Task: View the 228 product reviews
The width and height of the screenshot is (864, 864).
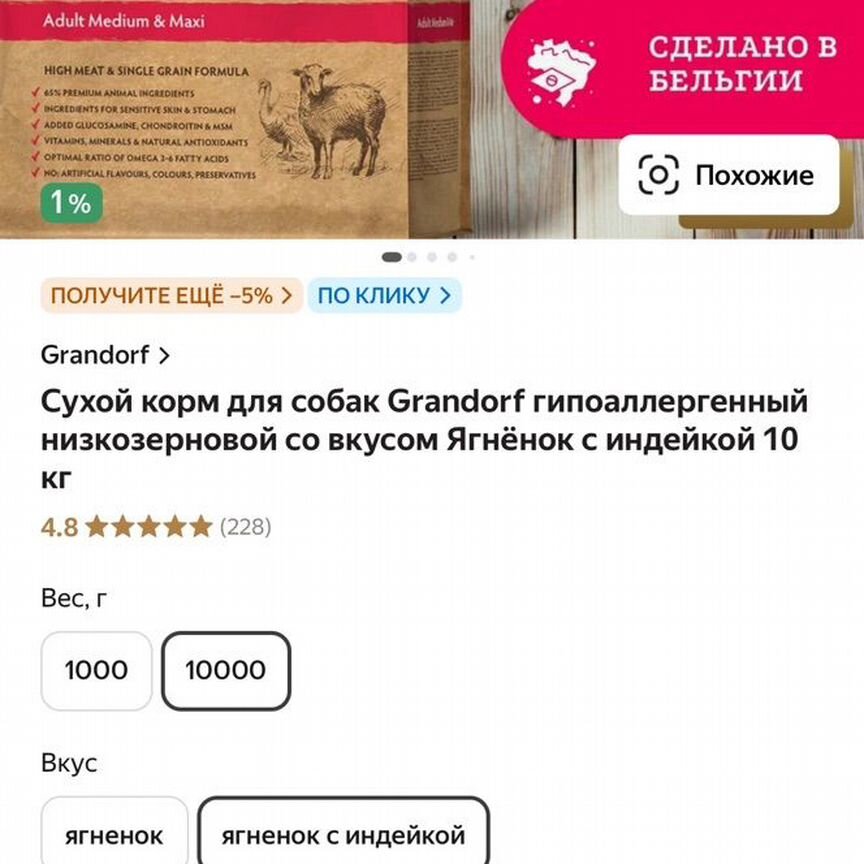Action: pyautogui.click(x=245, y=526)
